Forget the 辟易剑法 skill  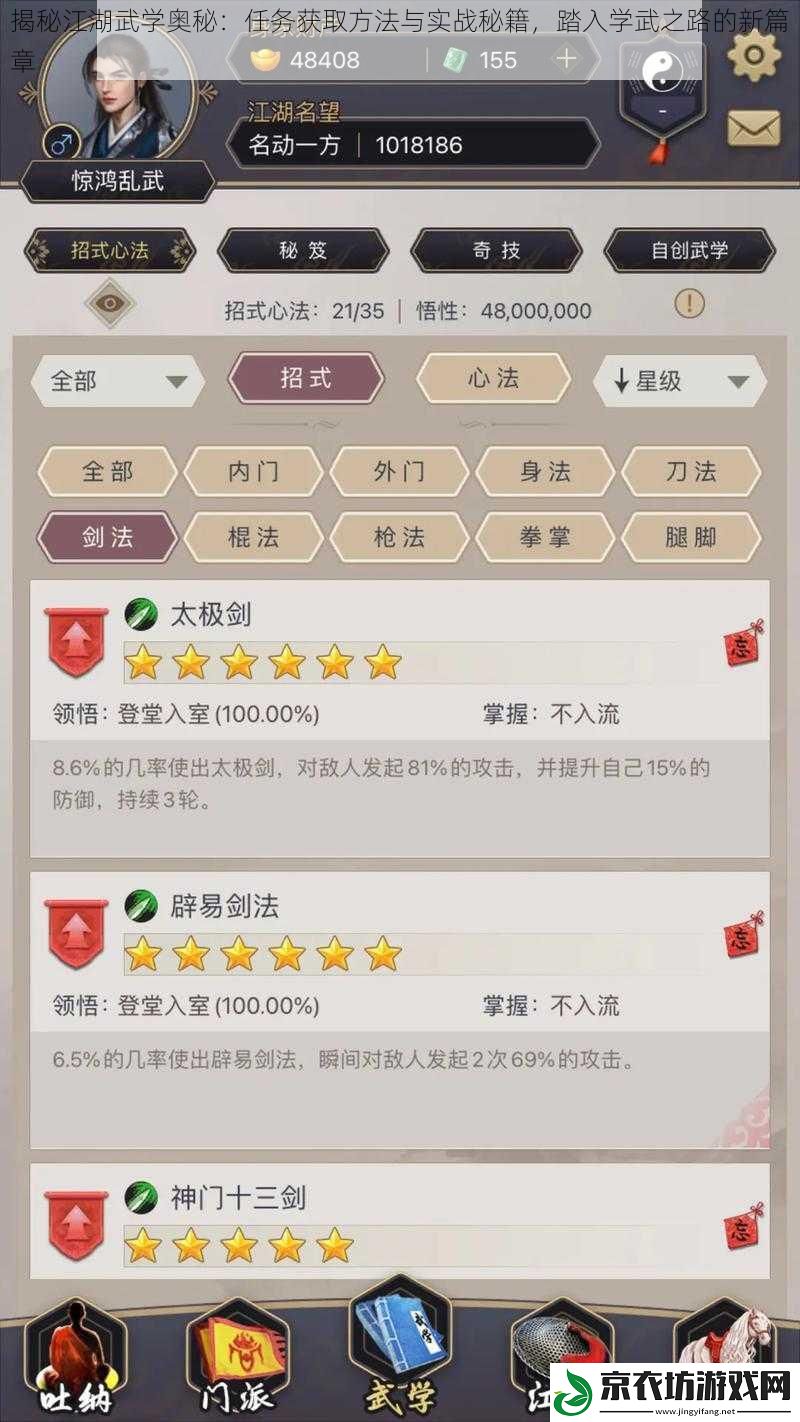click(x=741, y=935)
